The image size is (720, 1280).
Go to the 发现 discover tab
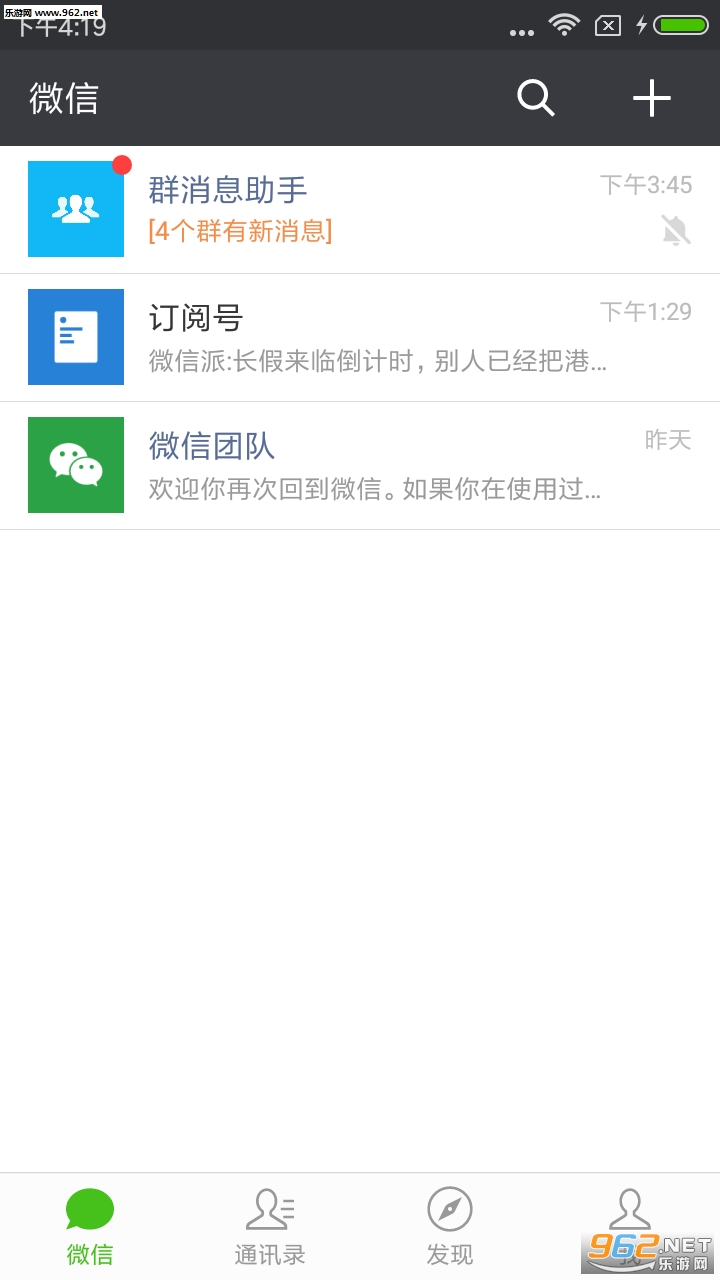click(x=450, y=1227)
